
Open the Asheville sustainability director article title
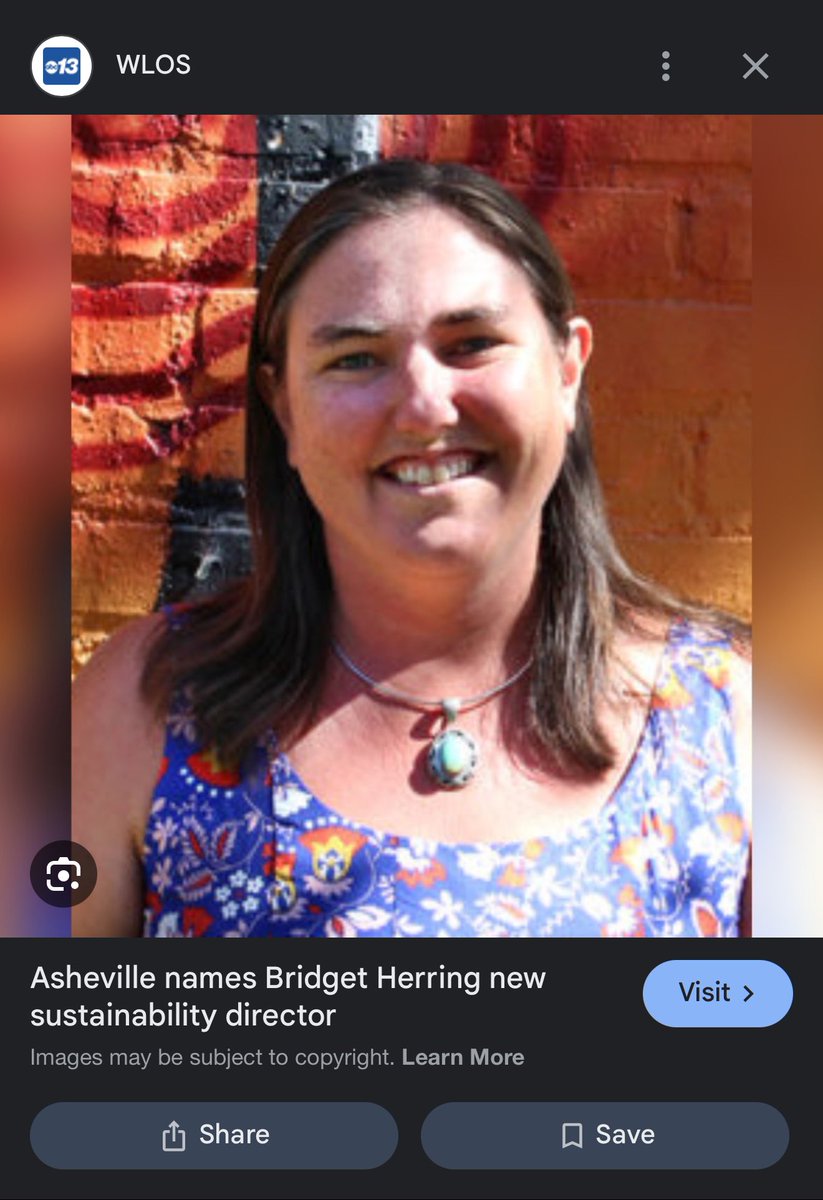coord(288,996)
